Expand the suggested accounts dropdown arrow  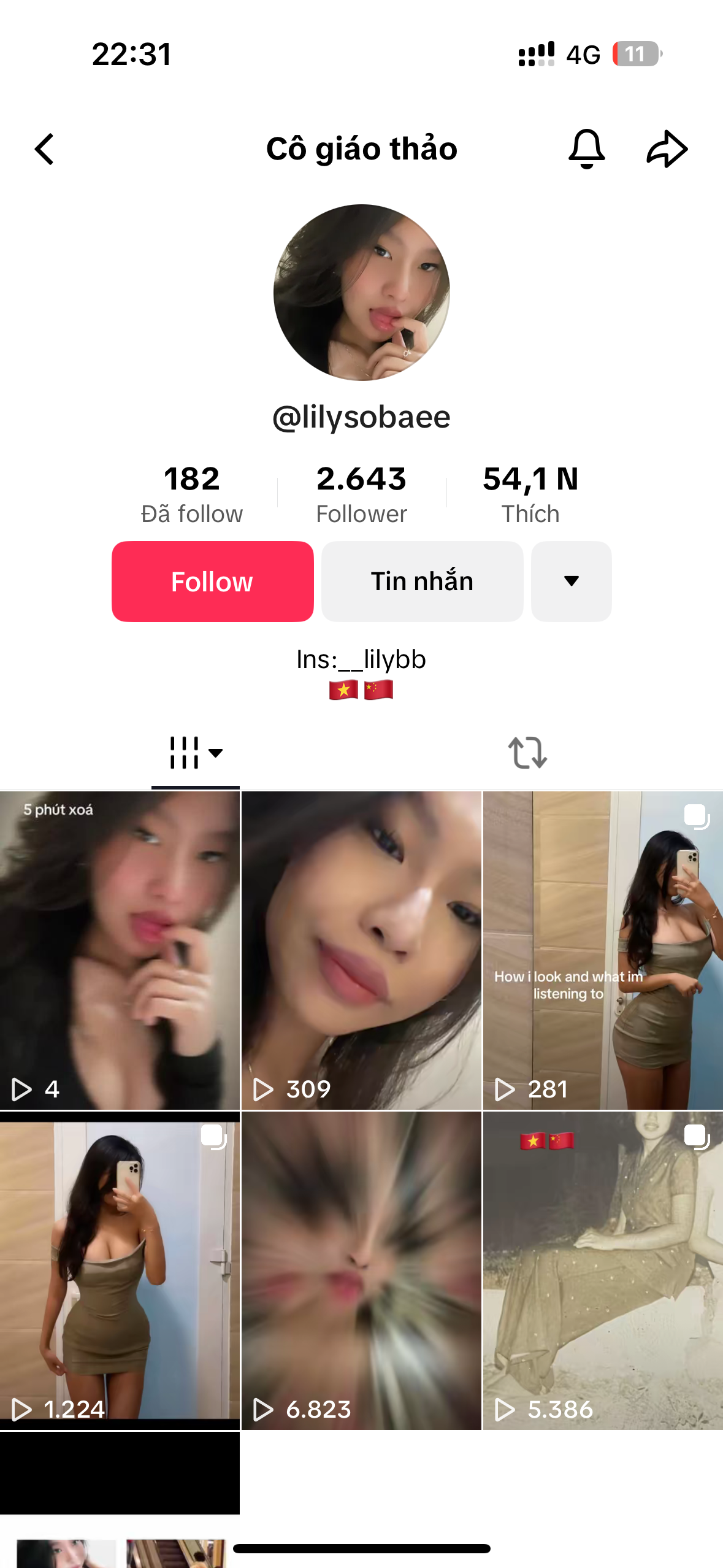pyautogui.click(x=571, y=581)
